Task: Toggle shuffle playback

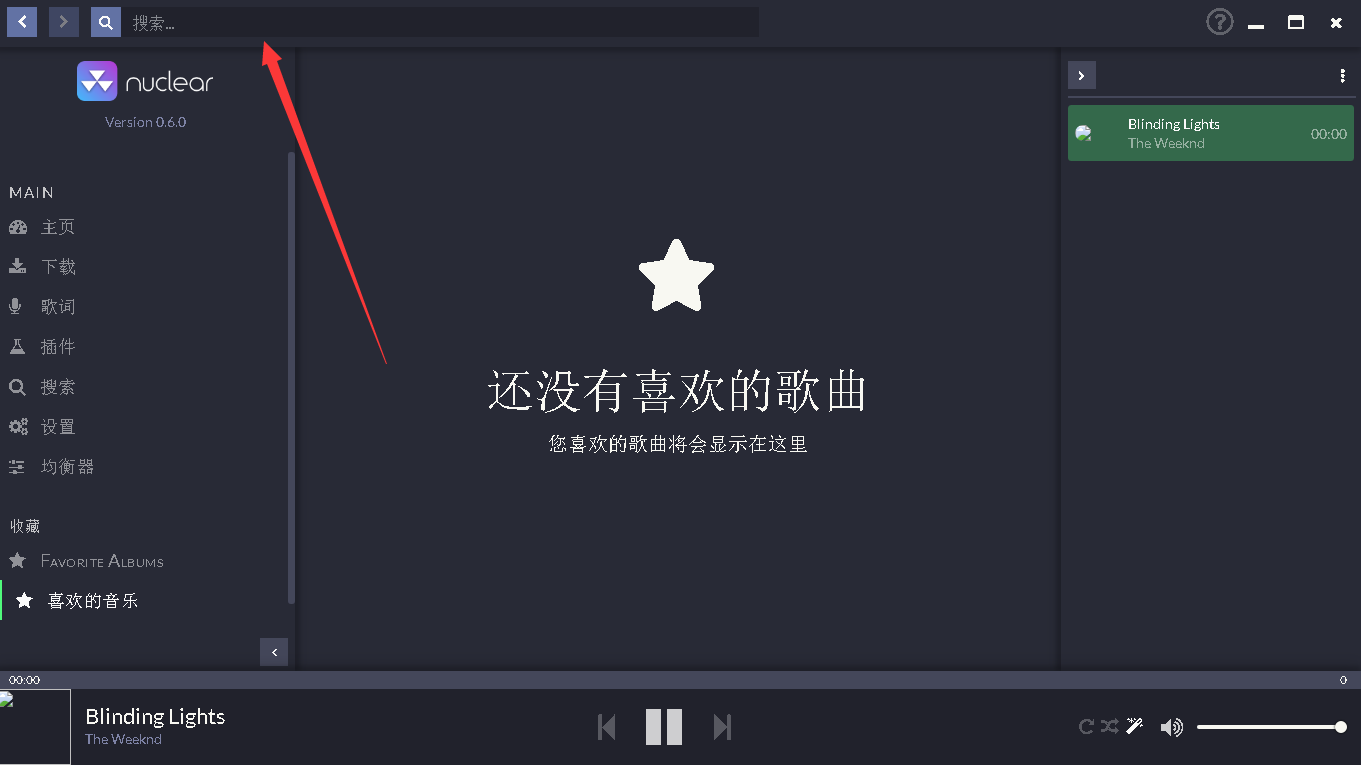Action: click(1109, 727)
